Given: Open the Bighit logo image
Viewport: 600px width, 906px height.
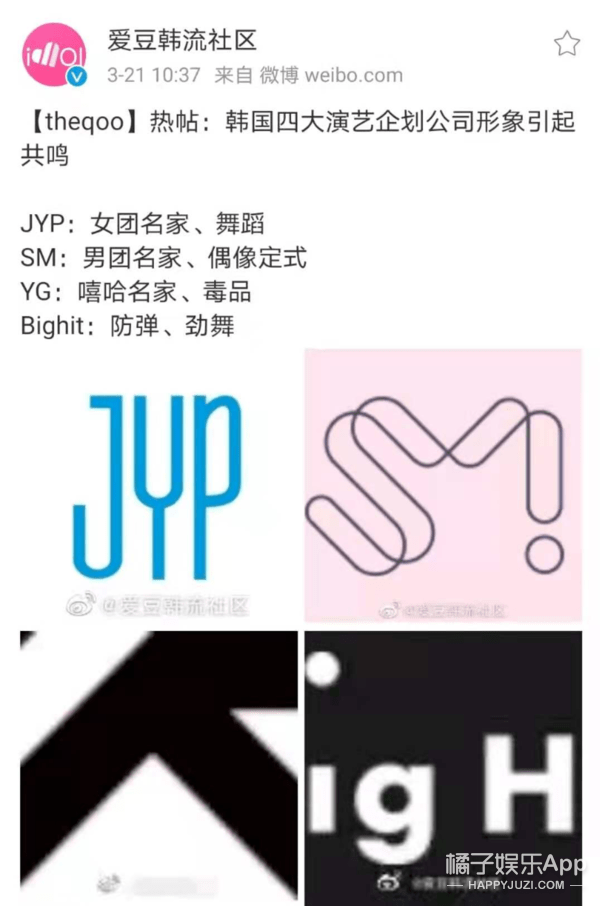Looking at the screenshot, I should [442, 764].
